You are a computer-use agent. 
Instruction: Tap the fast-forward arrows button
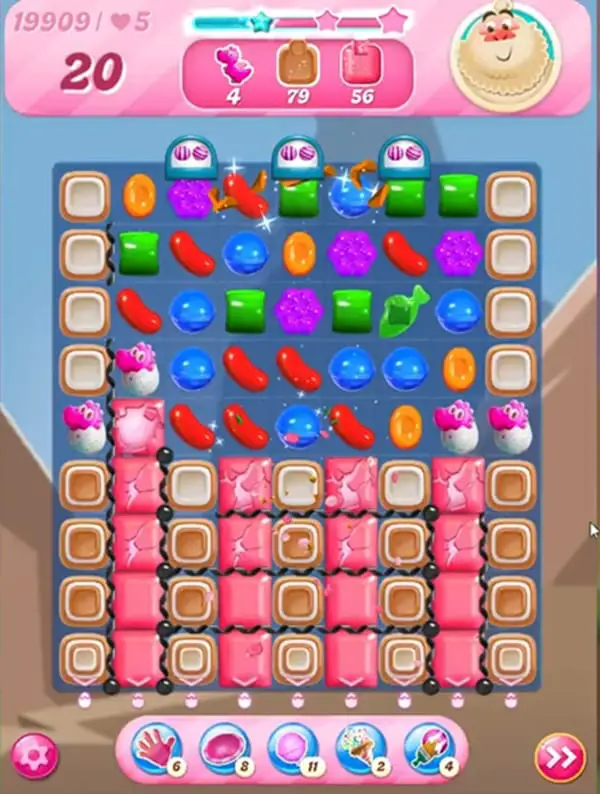(560, 757)
